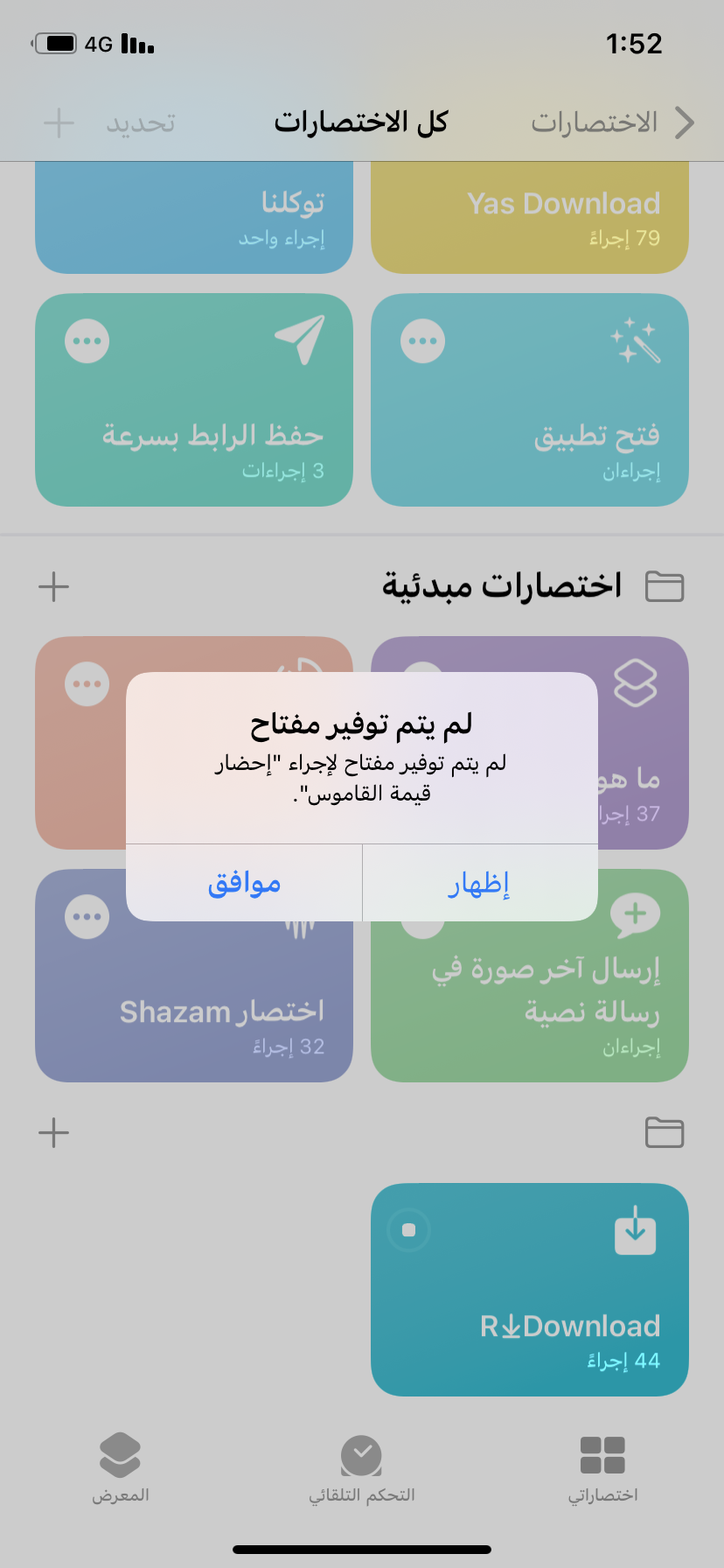
Task: Add a new shortcut with top plus
Action: point(59,122)
